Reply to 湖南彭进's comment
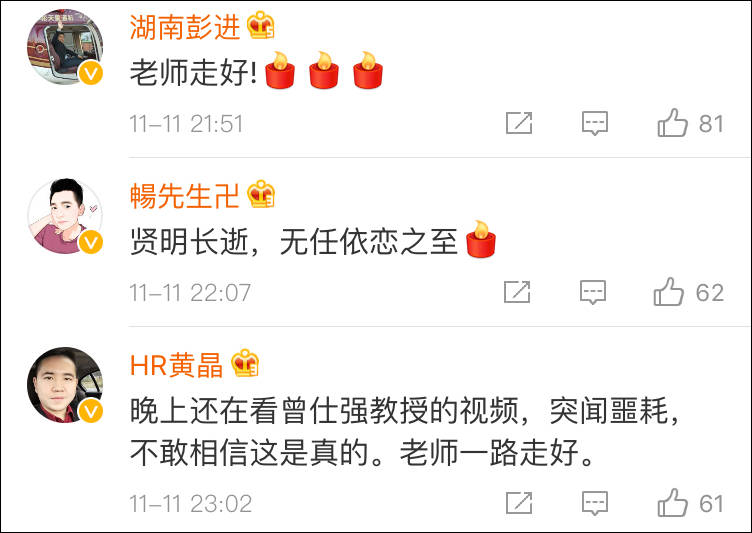Image resolution: width=752 pixels, height=533 pixels. 595,124
